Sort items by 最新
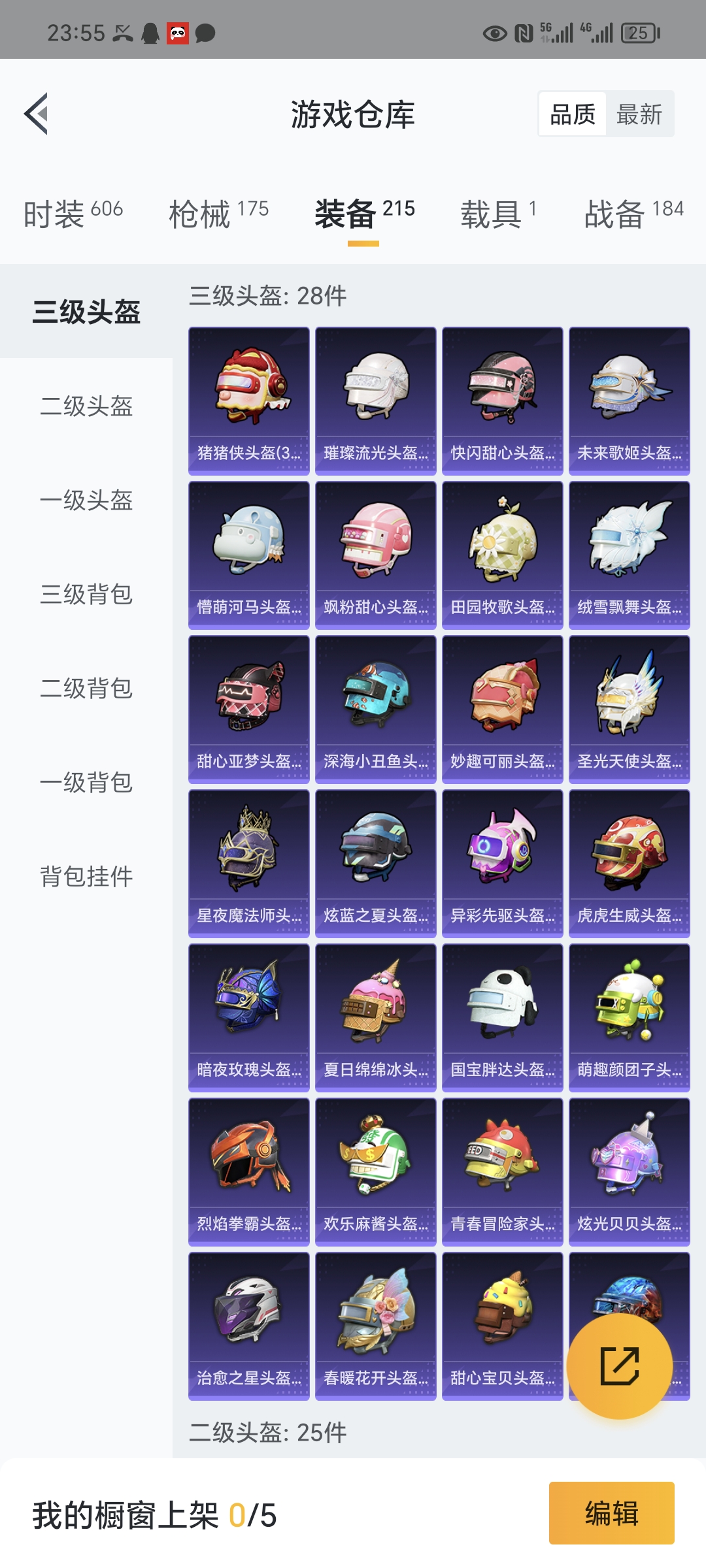Screen dimensions: 706x1568 (639, 114)
